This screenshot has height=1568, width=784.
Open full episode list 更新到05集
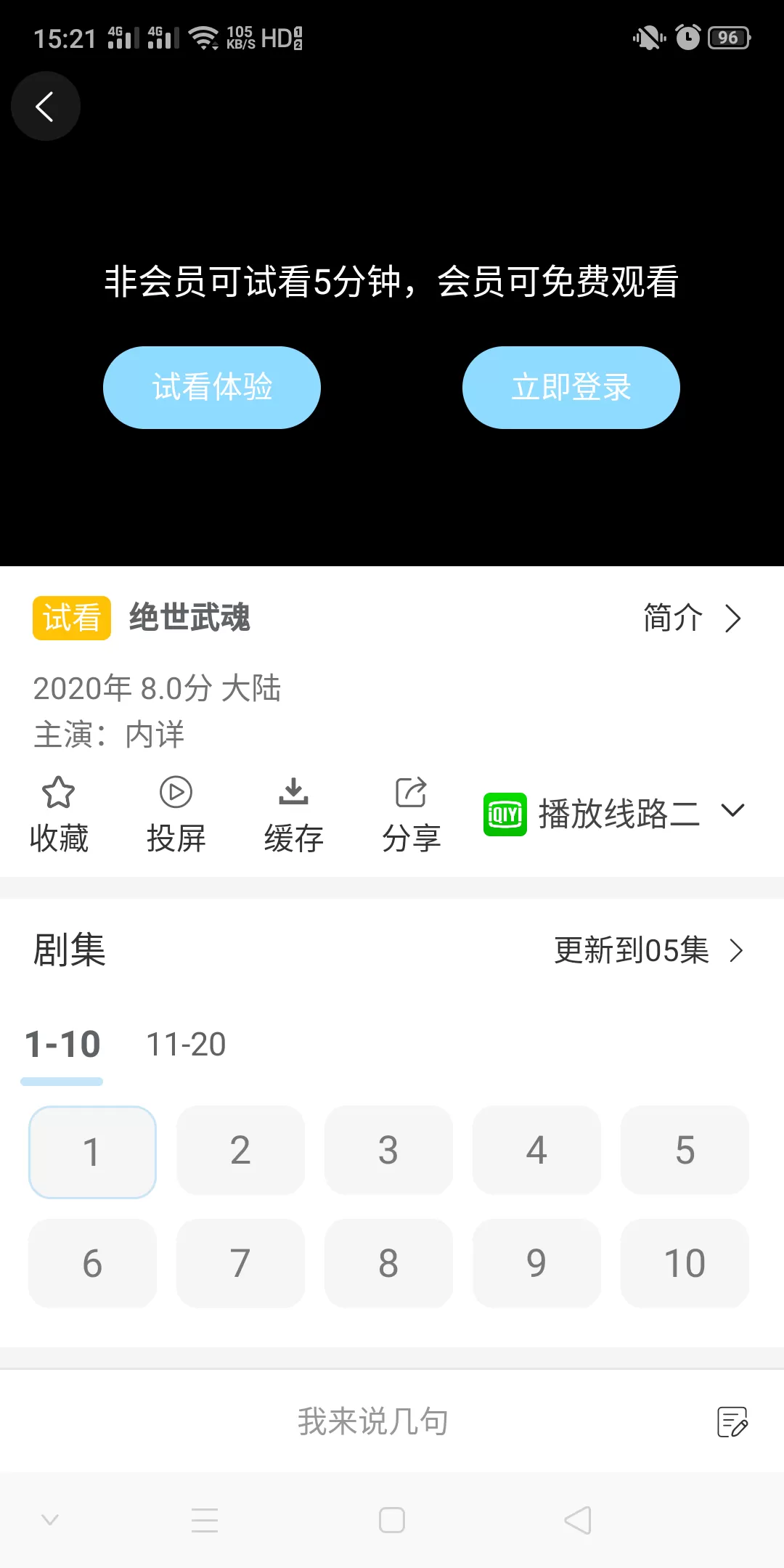pyautogui.click(x=648, y=950)
